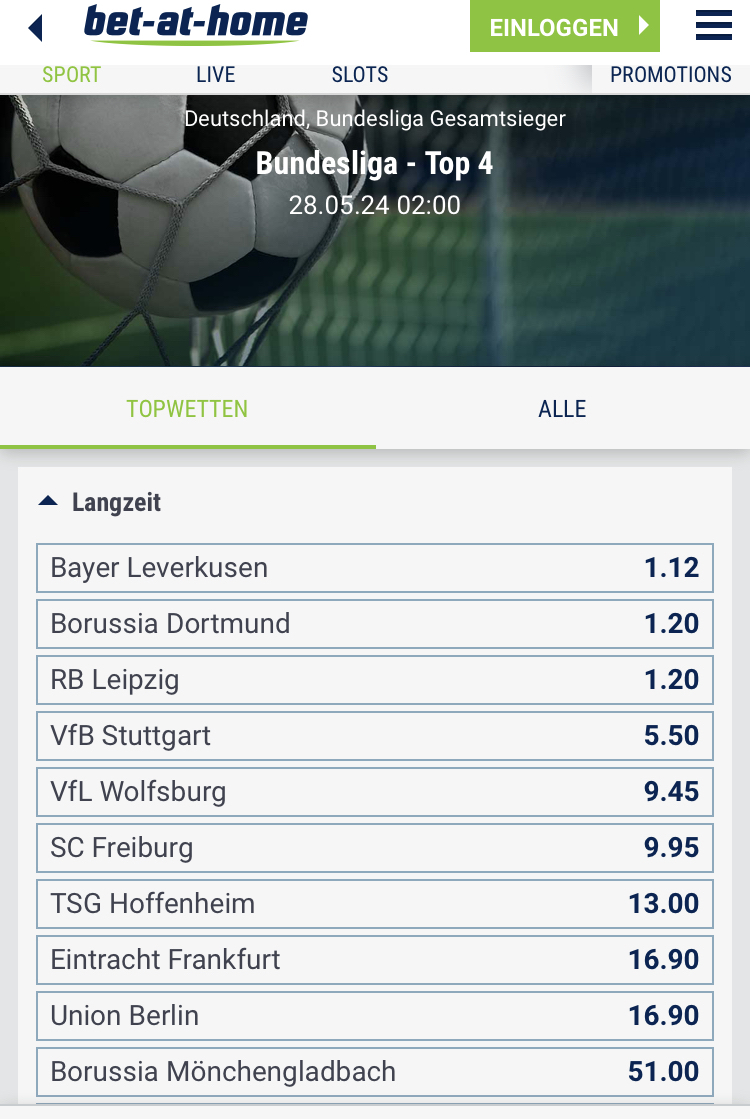The height and width of the screenshot is (1119, 750).
Task: Bet on VfL Wolfsburg at 9.45
Action: 375,792
